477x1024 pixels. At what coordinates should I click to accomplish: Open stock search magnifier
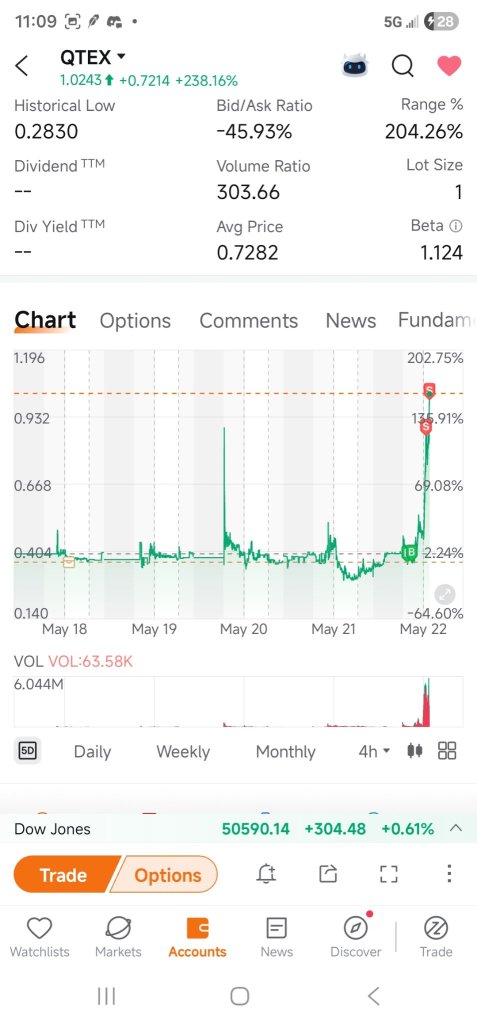pyautogui.click(x=403, y=65)
